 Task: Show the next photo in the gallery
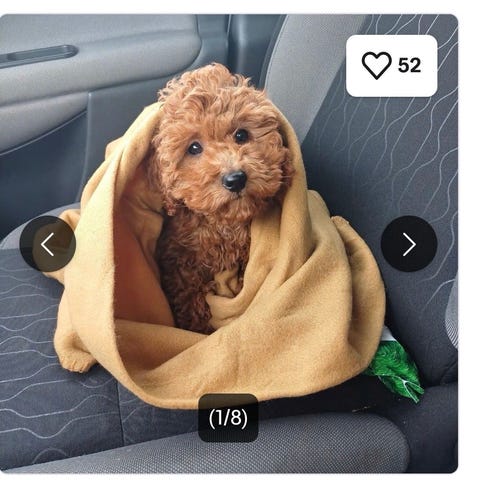[409, 244]
